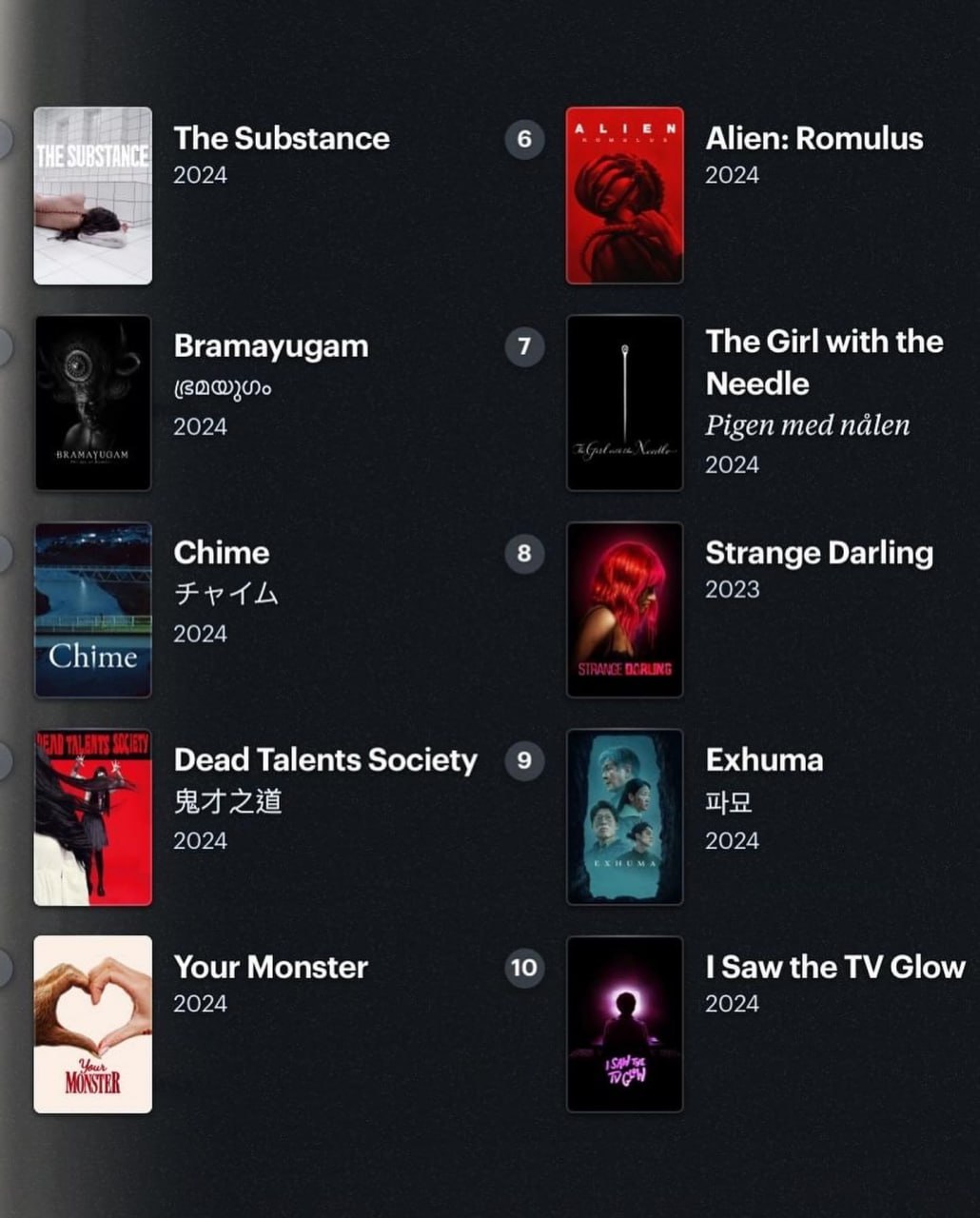Open Your Monster from the list
980x1218 pixels.
pos(271,968)
